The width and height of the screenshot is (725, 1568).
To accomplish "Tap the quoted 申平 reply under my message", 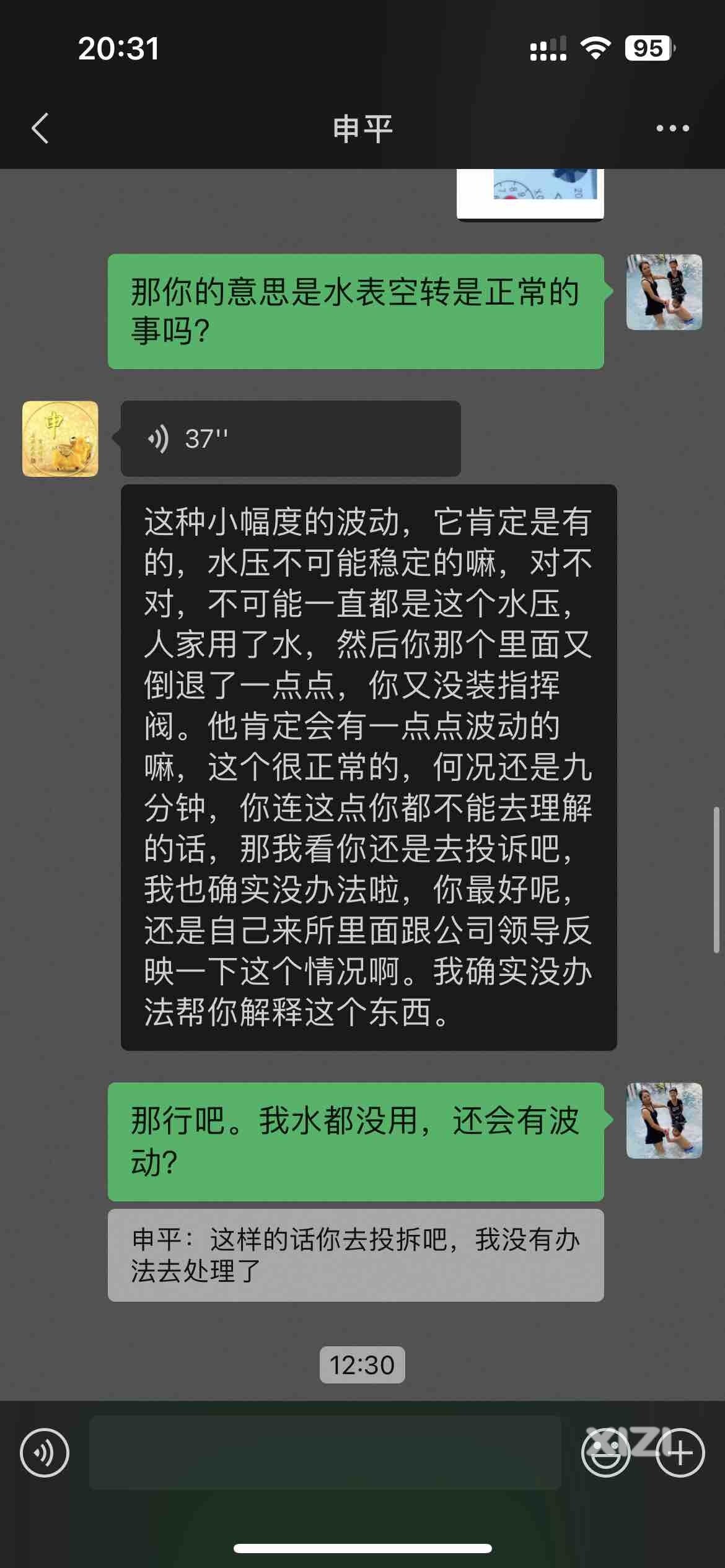I will pyautogui.click(x=355, y=1255).
